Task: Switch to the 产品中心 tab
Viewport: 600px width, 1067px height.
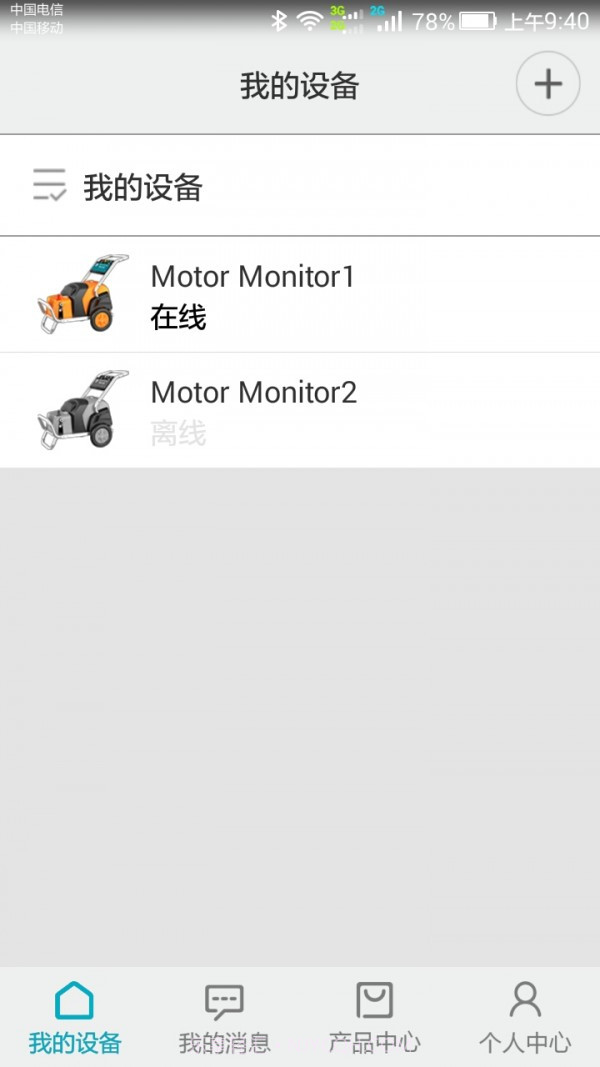Action: [374, 1018]
